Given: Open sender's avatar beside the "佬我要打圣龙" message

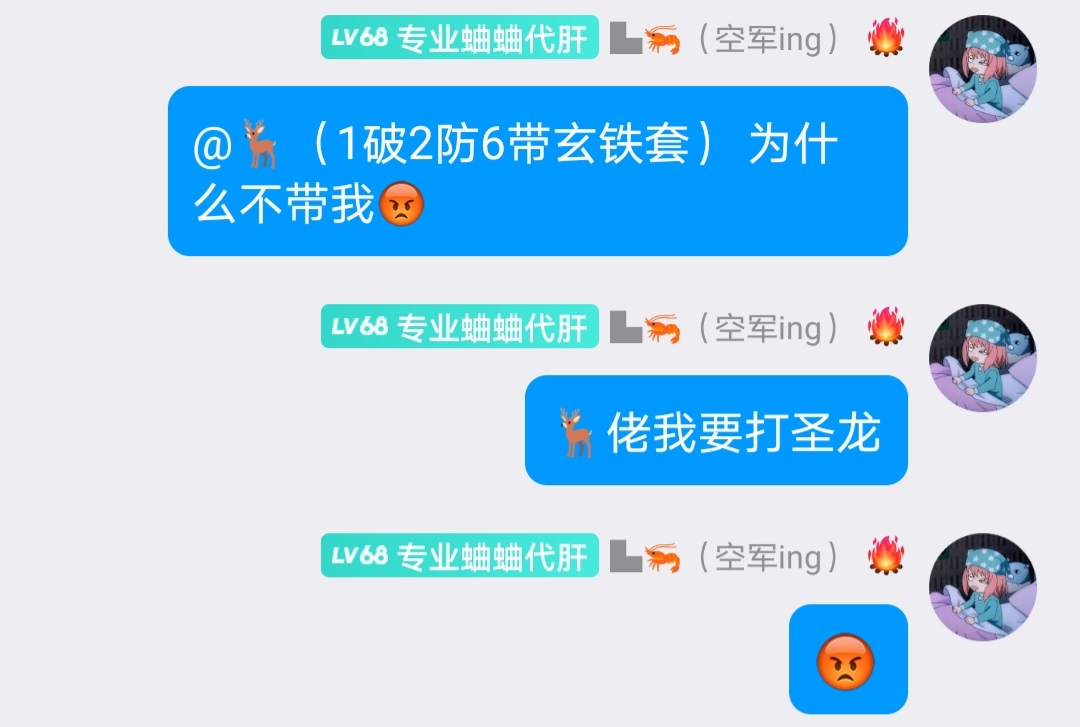Looking at the screenshot, I should (983, 358).
